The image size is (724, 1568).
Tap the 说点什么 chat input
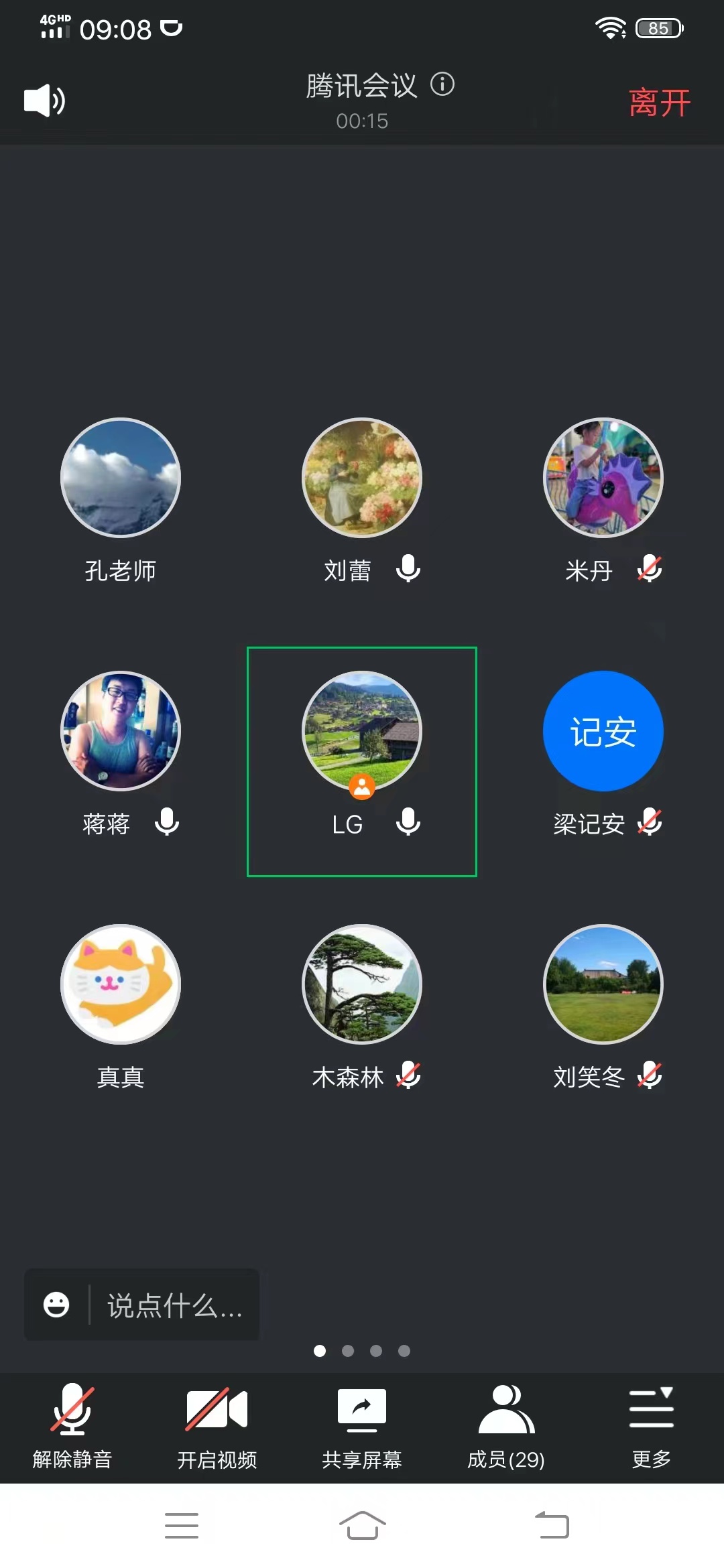point(174,1305)
